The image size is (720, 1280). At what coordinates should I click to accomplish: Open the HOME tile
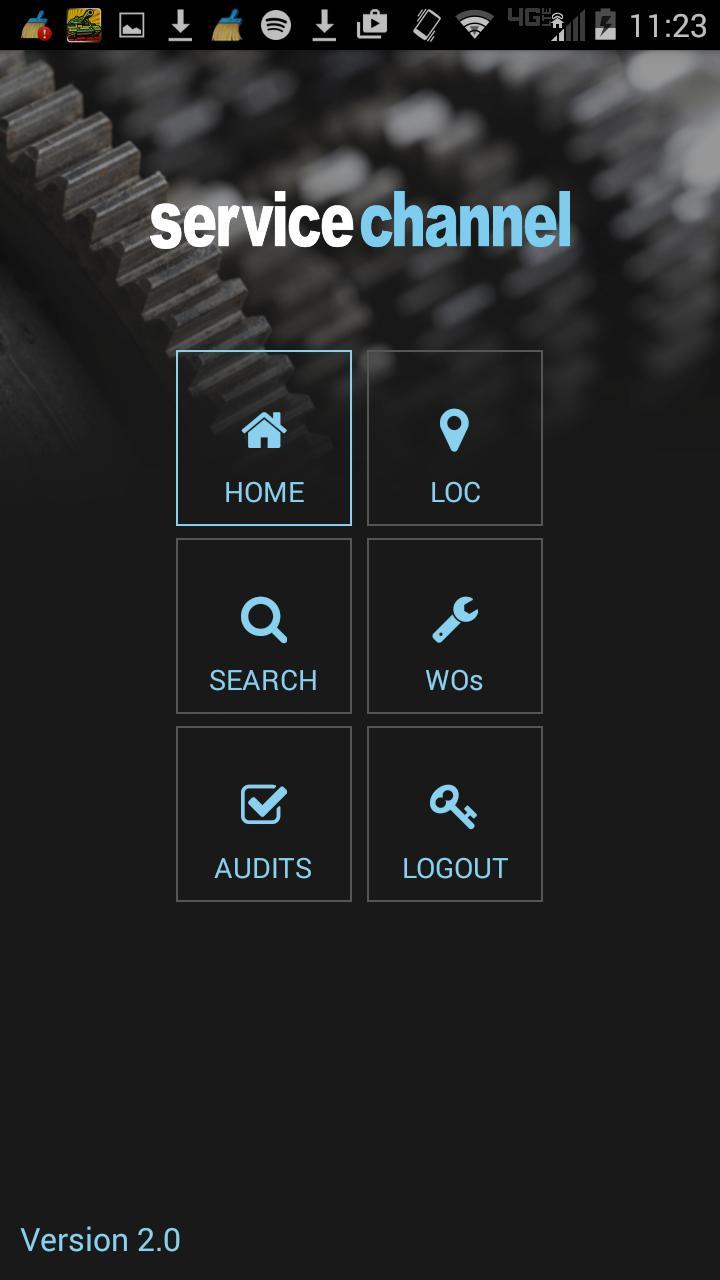(263, 437)
